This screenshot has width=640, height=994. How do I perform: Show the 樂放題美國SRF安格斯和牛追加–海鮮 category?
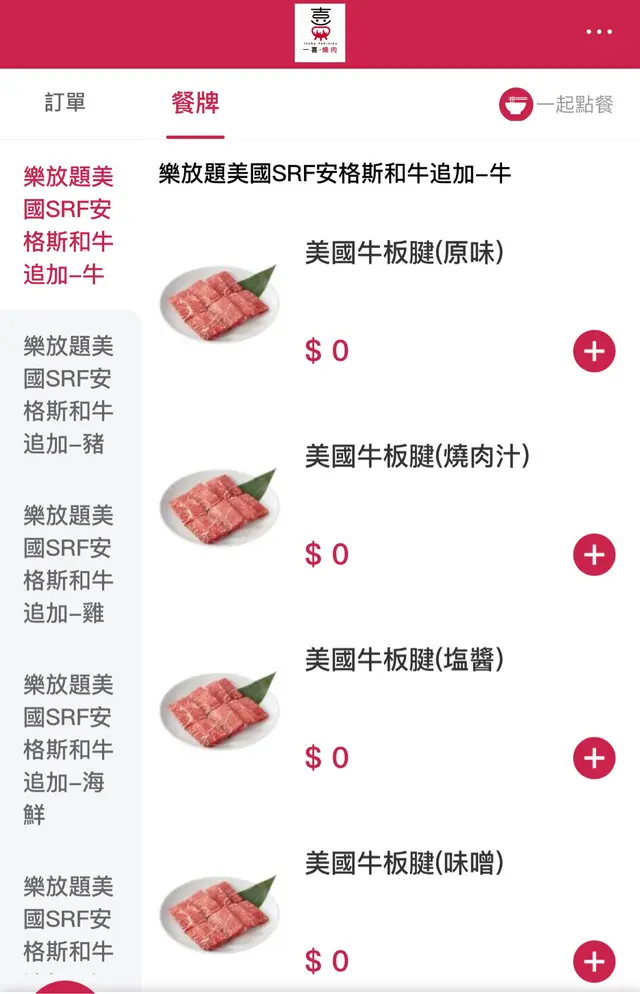coord(69,749)
